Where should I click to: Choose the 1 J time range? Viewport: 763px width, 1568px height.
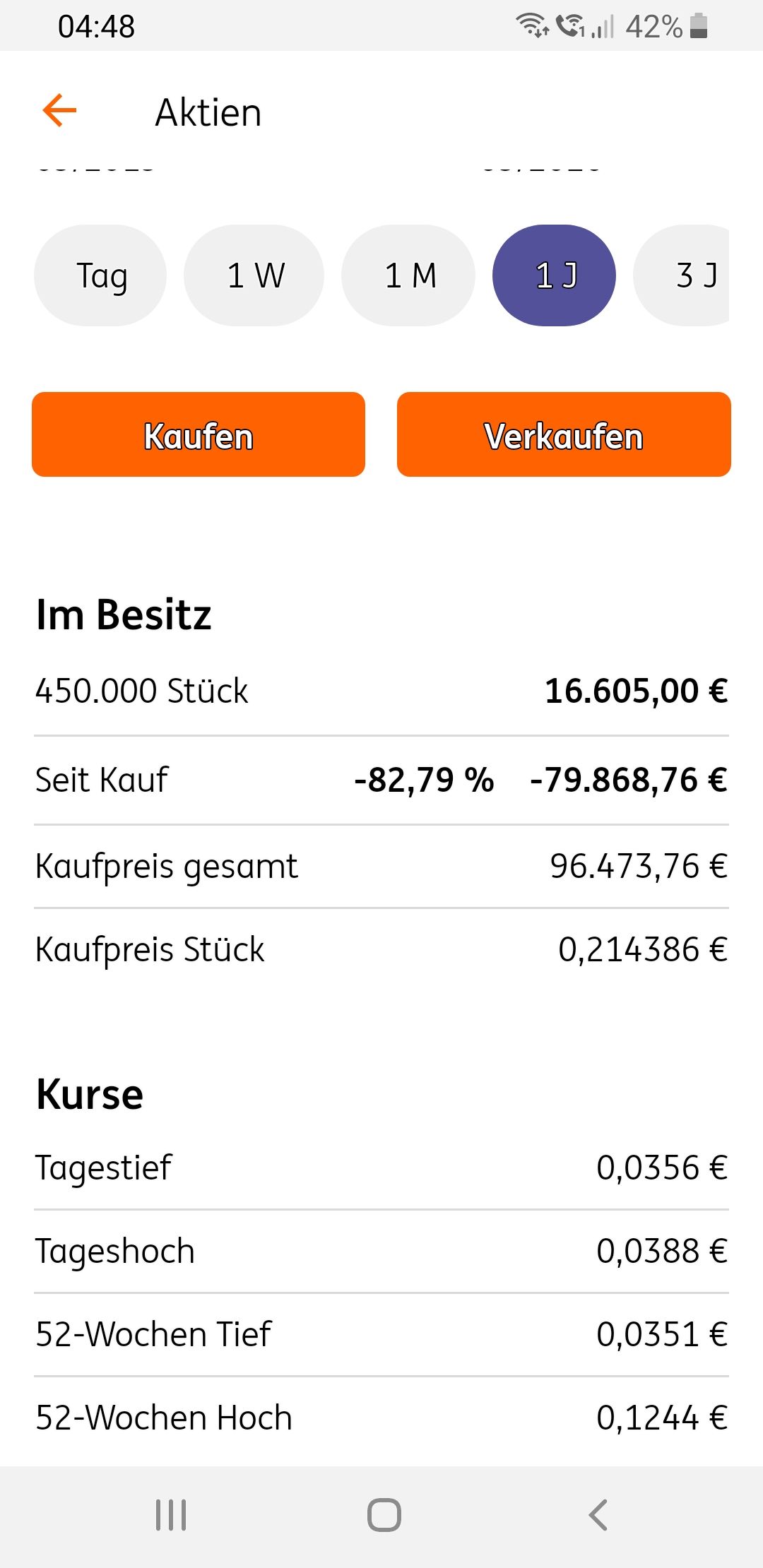click(555, 275)
